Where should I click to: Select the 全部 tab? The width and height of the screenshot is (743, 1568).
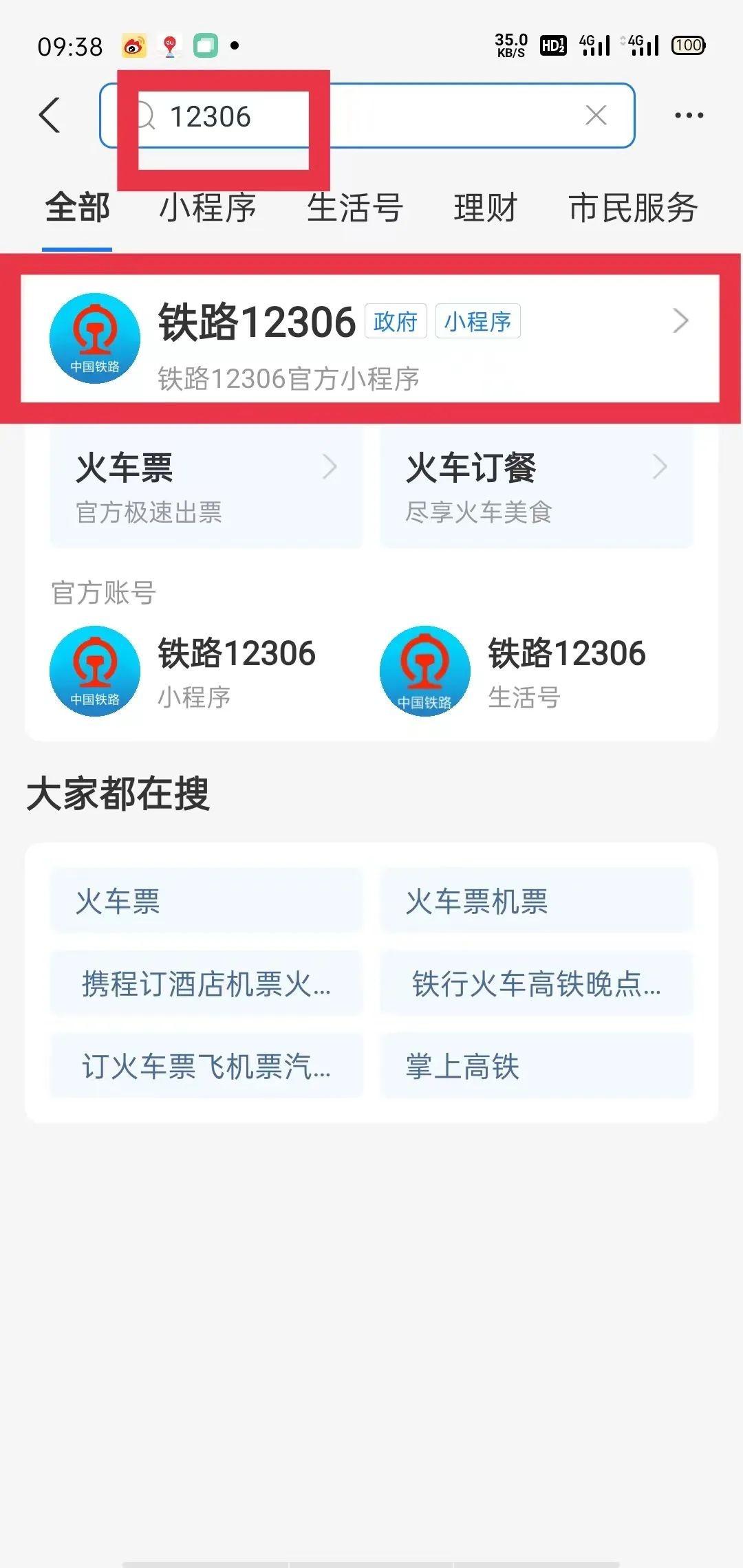click(x=77, y=208)
